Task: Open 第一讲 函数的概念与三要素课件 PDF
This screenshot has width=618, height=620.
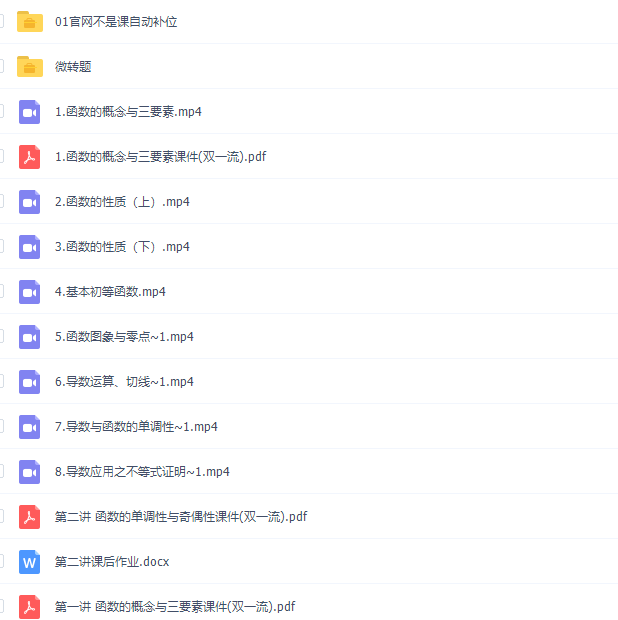Action: coord(174,607)
